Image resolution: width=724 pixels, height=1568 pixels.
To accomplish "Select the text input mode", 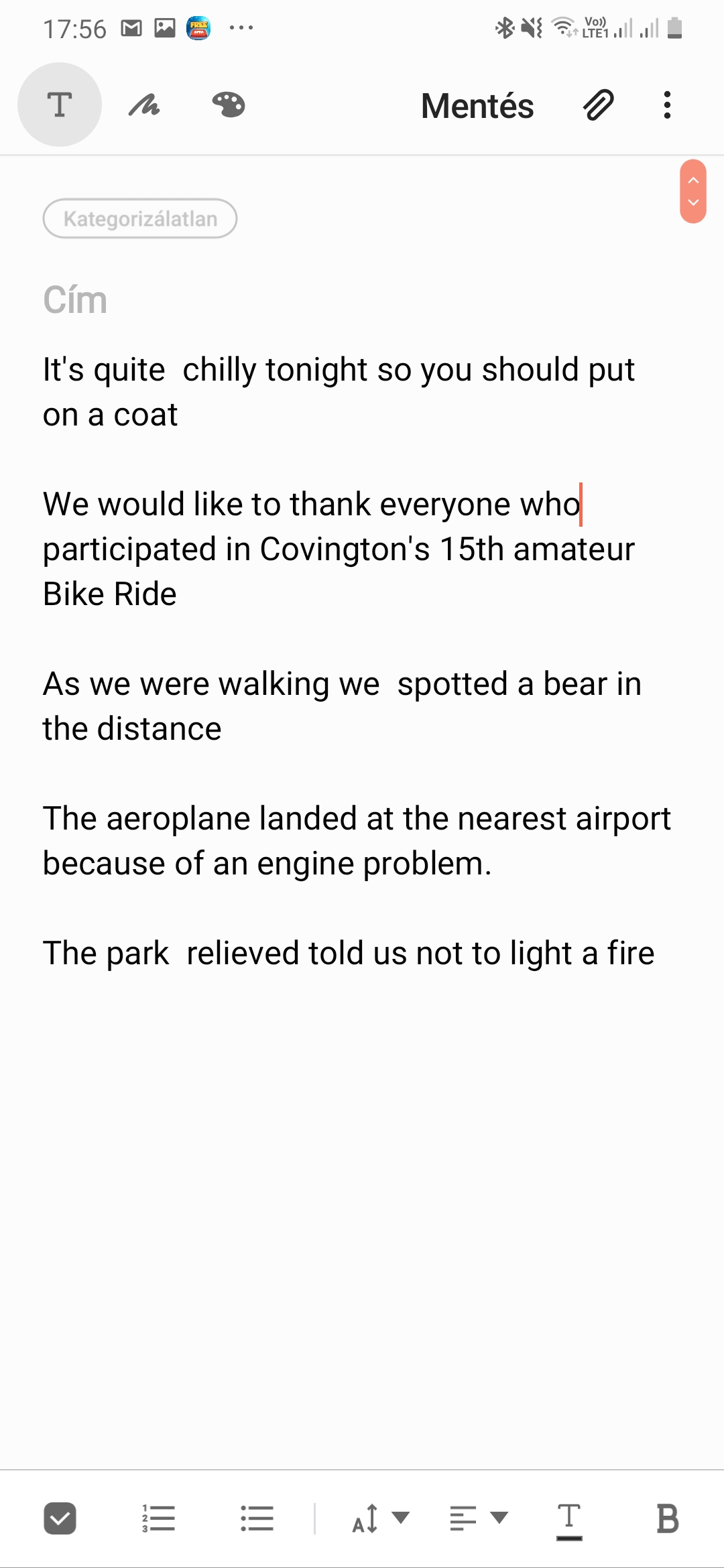I will tap(60, 105).
